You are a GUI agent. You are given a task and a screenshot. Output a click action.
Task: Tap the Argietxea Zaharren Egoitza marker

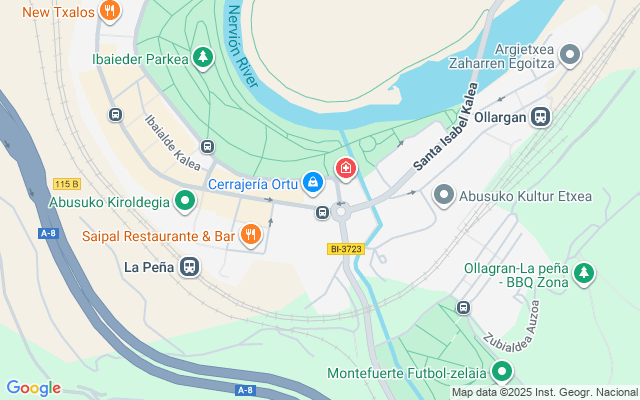[571, 55]
